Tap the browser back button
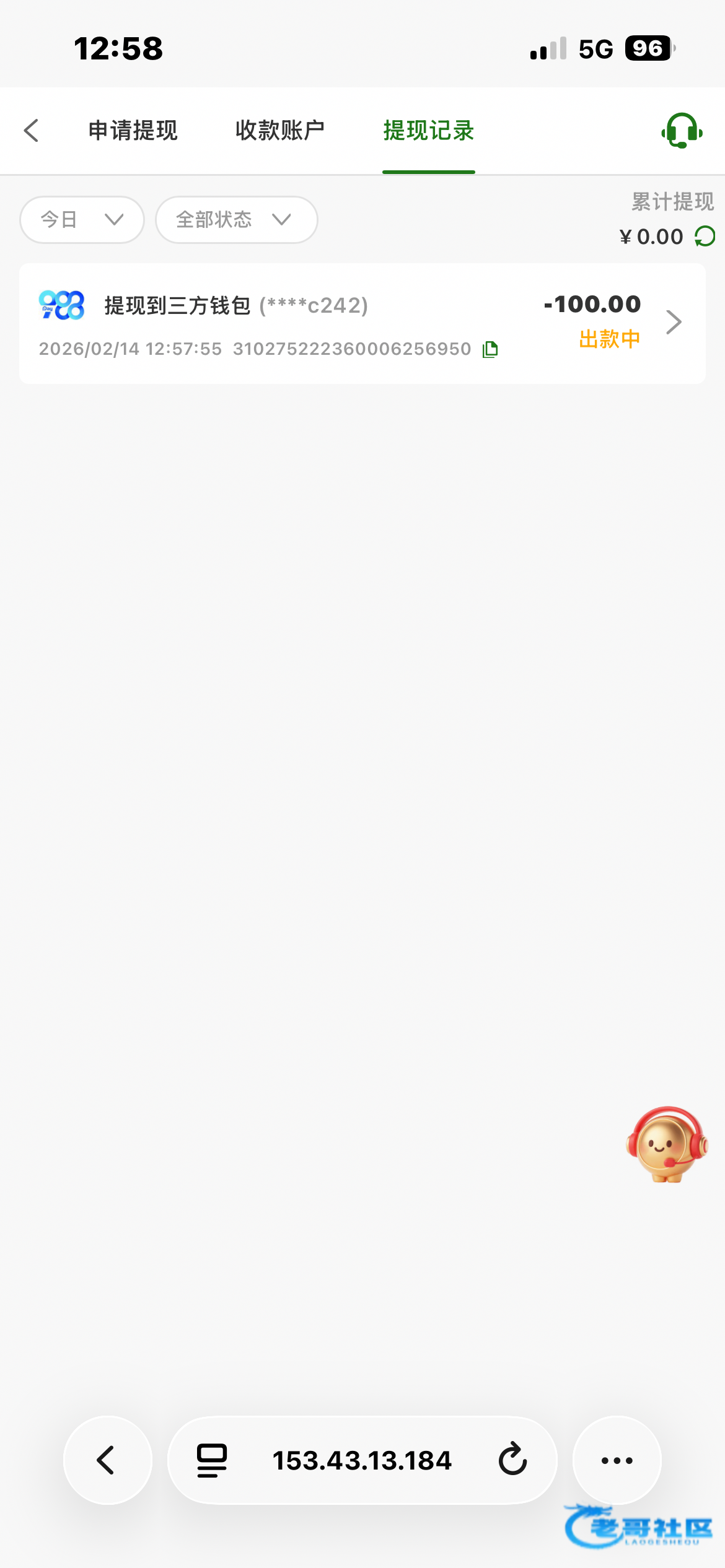Viewport: 725px width, 1568px height. point(107,1460)
